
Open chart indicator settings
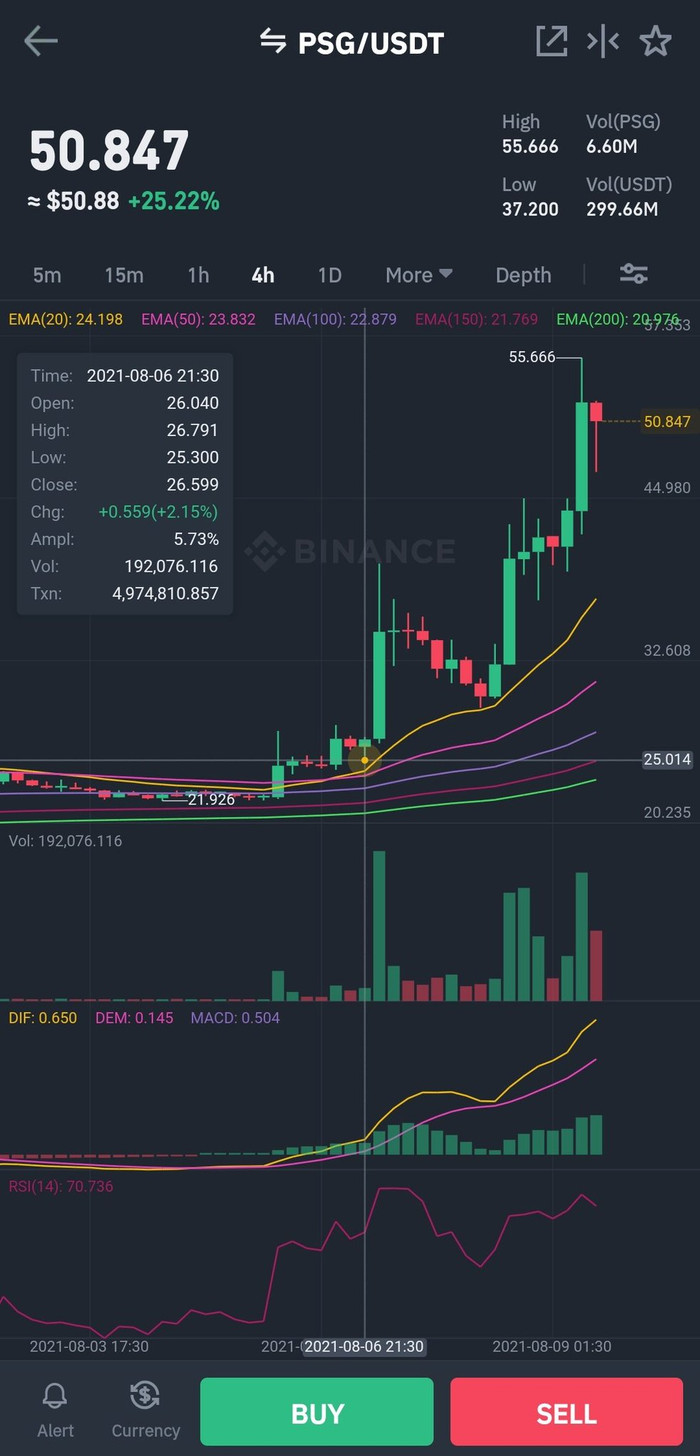tap(634, 274)
